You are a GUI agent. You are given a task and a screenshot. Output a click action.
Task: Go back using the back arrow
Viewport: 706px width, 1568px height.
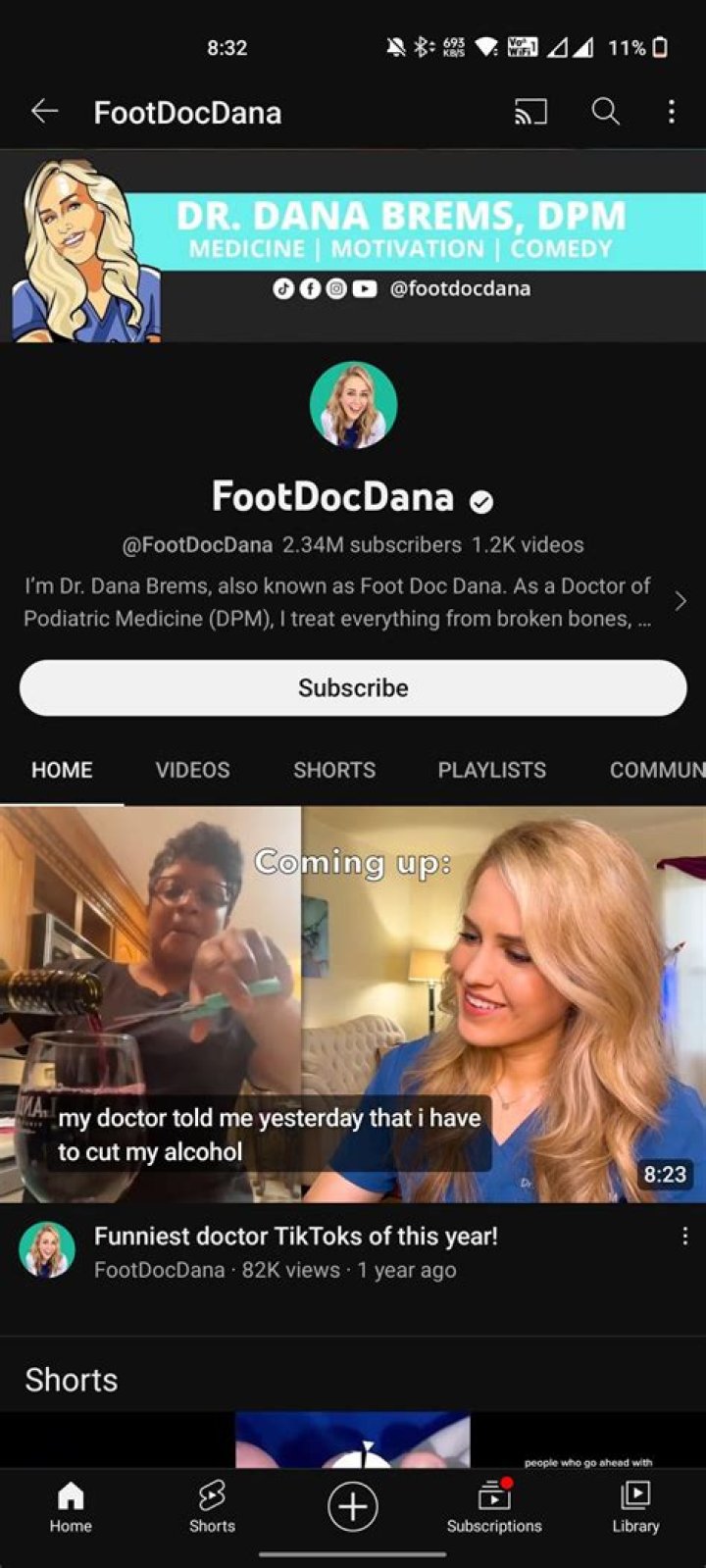pyautogui.click(x=45, y=112)
